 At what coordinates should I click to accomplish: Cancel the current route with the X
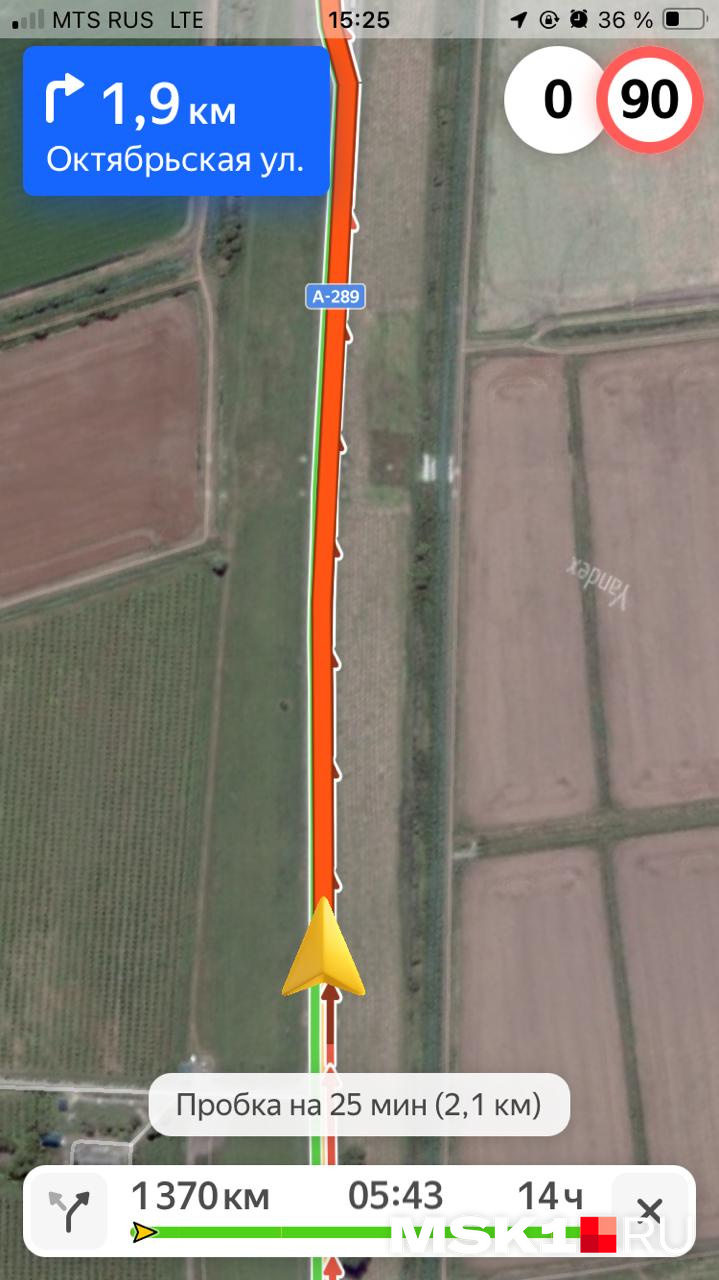[649, 1211]
